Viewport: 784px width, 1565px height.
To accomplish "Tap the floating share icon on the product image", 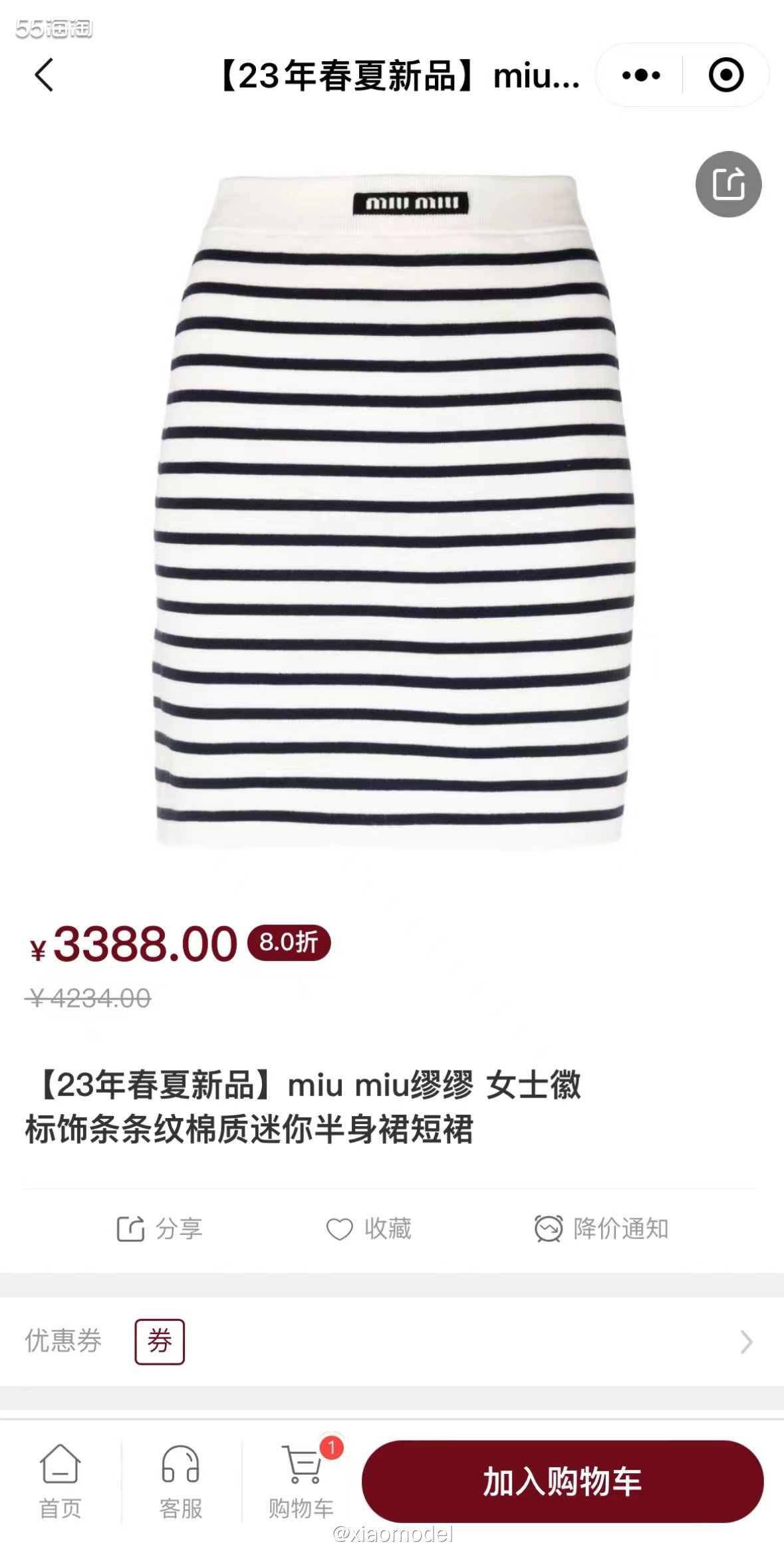I will point(728,184).
